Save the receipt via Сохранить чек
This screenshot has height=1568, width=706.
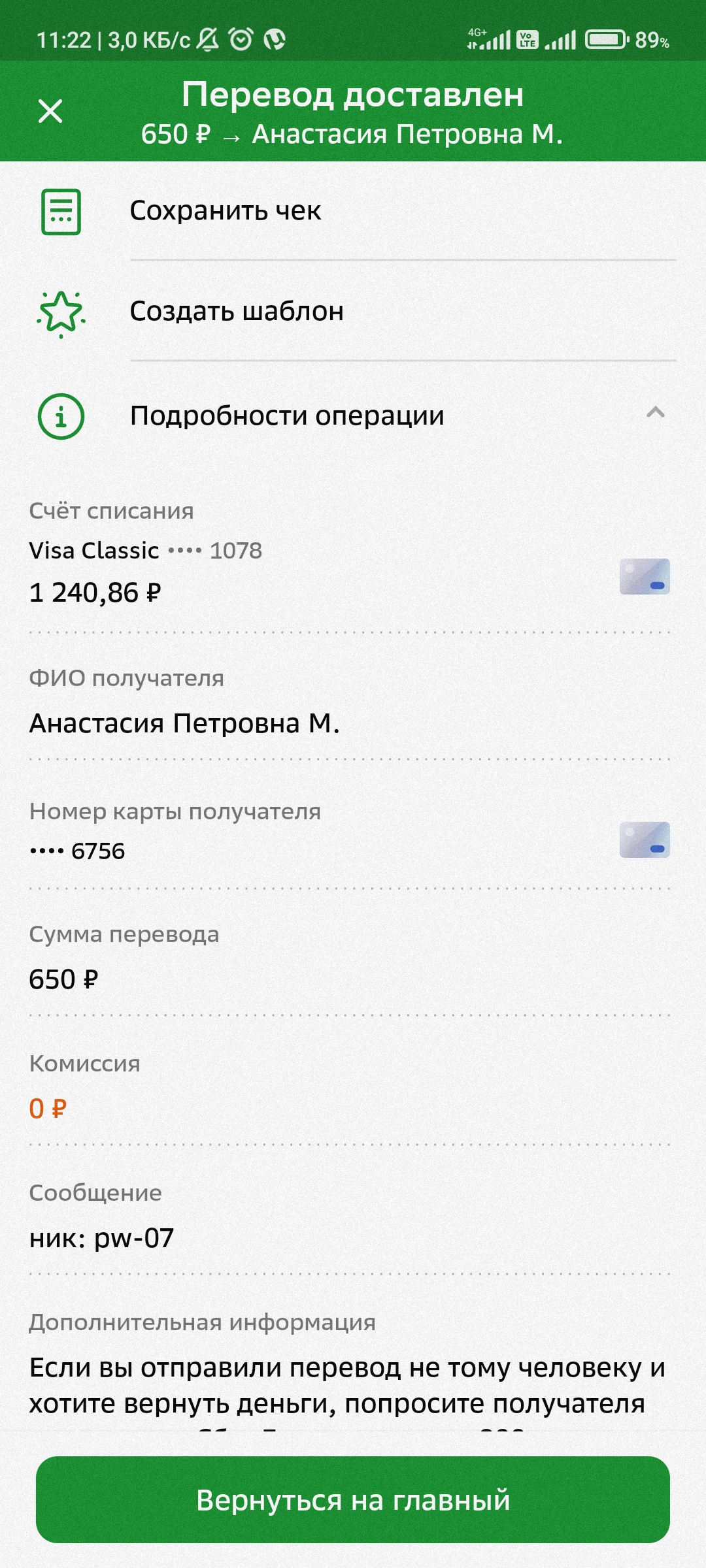click(353, 211)
